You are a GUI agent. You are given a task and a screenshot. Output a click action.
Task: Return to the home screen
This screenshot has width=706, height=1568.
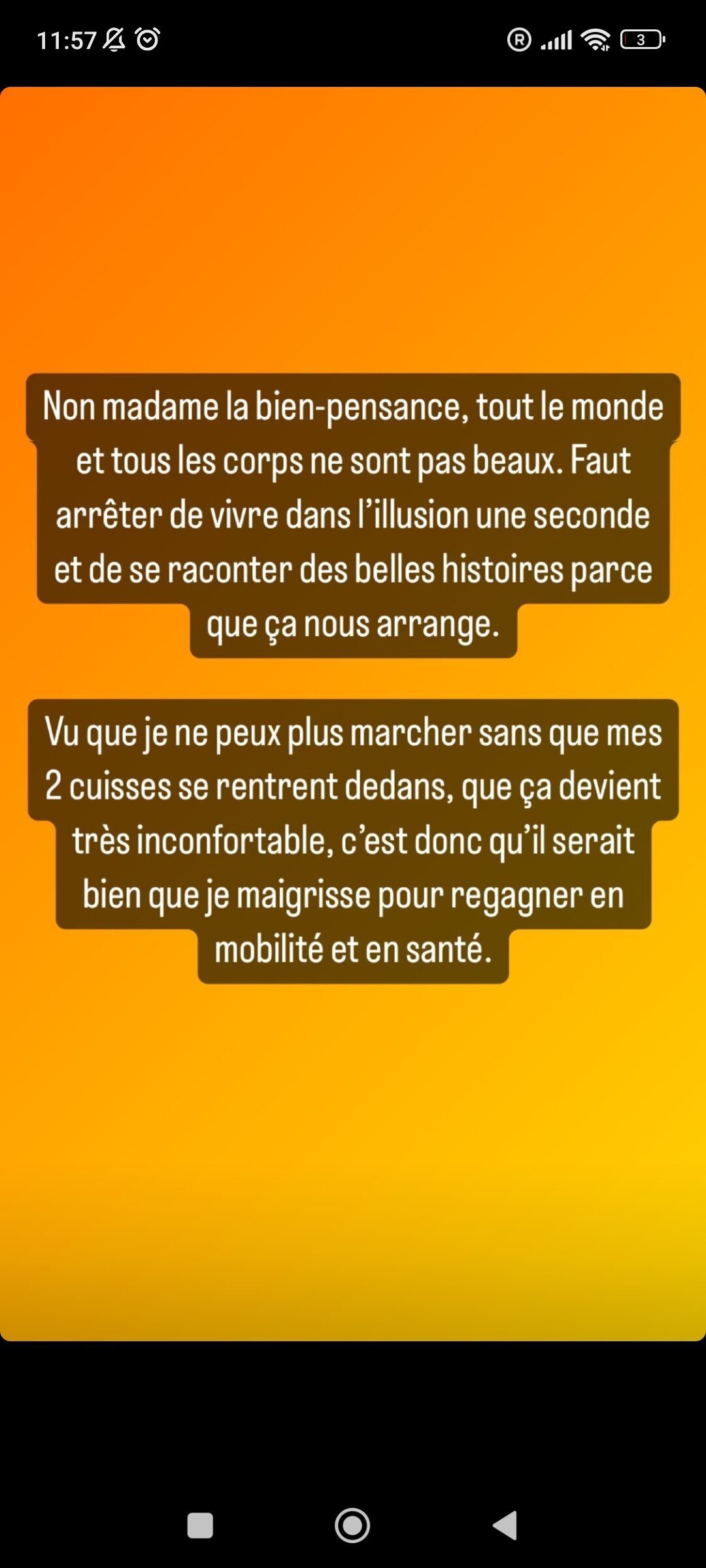tap(352, 1526)
